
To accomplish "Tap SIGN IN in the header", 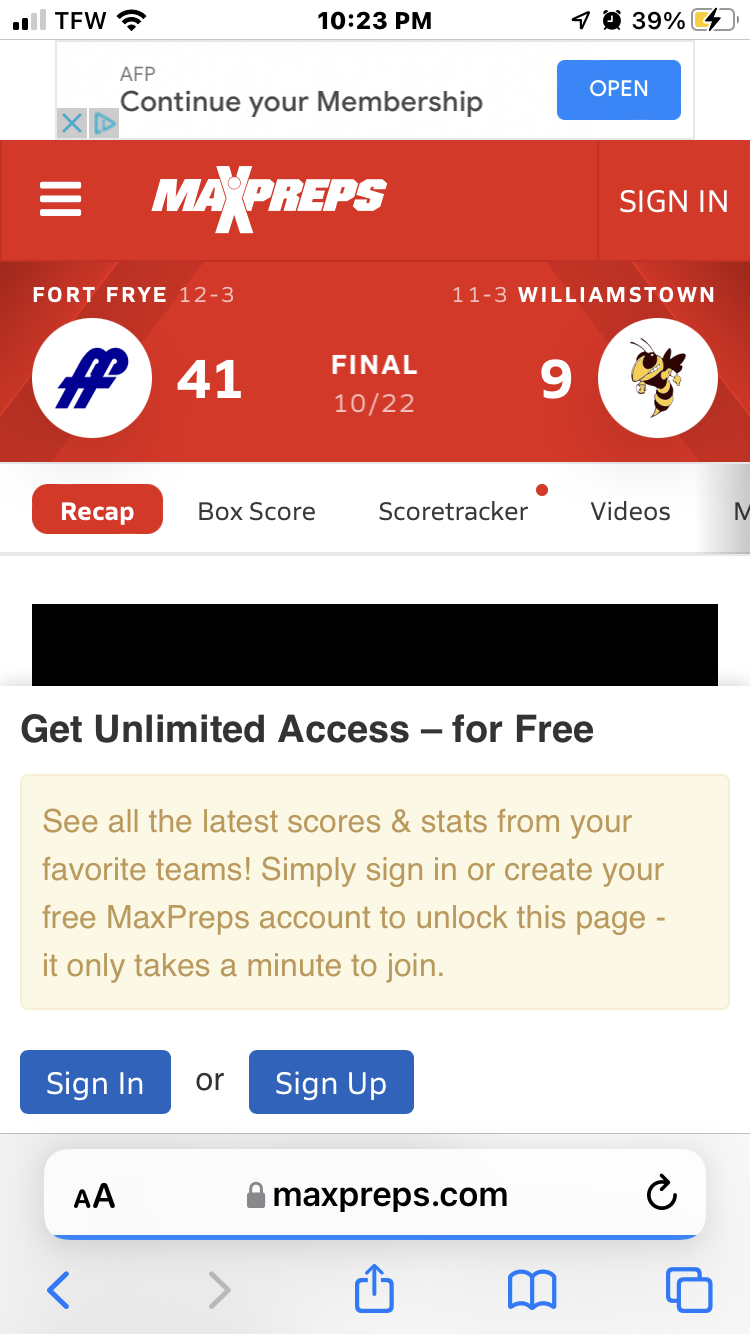I will pos(673,201).
